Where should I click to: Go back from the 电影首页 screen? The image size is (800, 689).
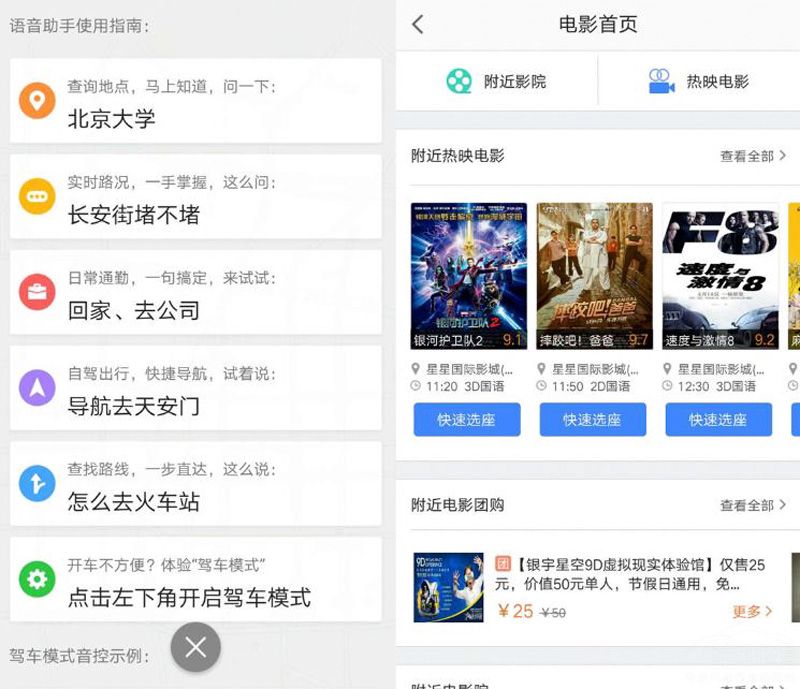(418, 25)
